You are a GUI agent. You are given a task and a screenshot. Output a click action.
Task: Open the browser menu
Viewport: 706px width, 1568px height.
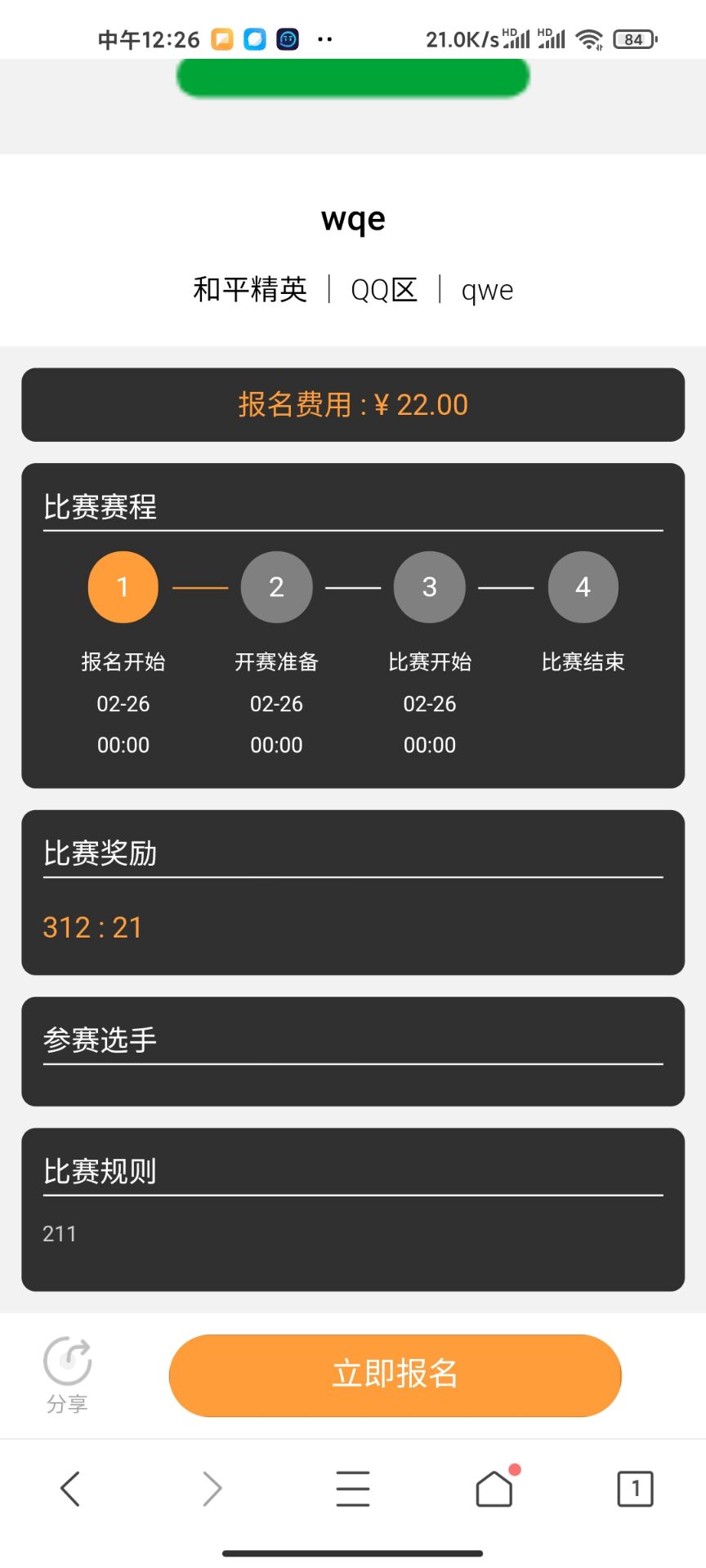[353, 1488]
